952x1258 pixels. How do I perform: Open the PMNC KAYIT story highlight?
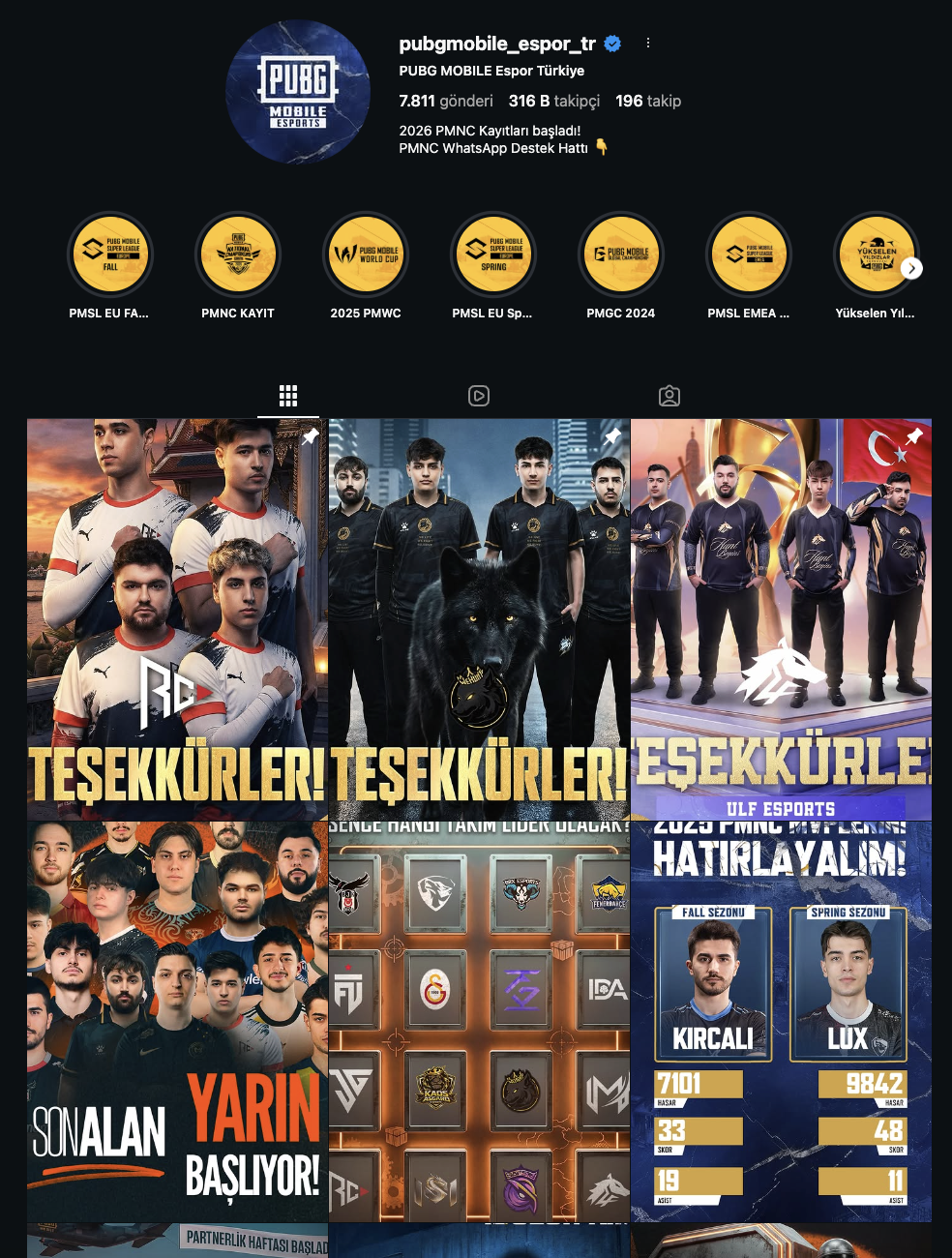click(238, 255)
